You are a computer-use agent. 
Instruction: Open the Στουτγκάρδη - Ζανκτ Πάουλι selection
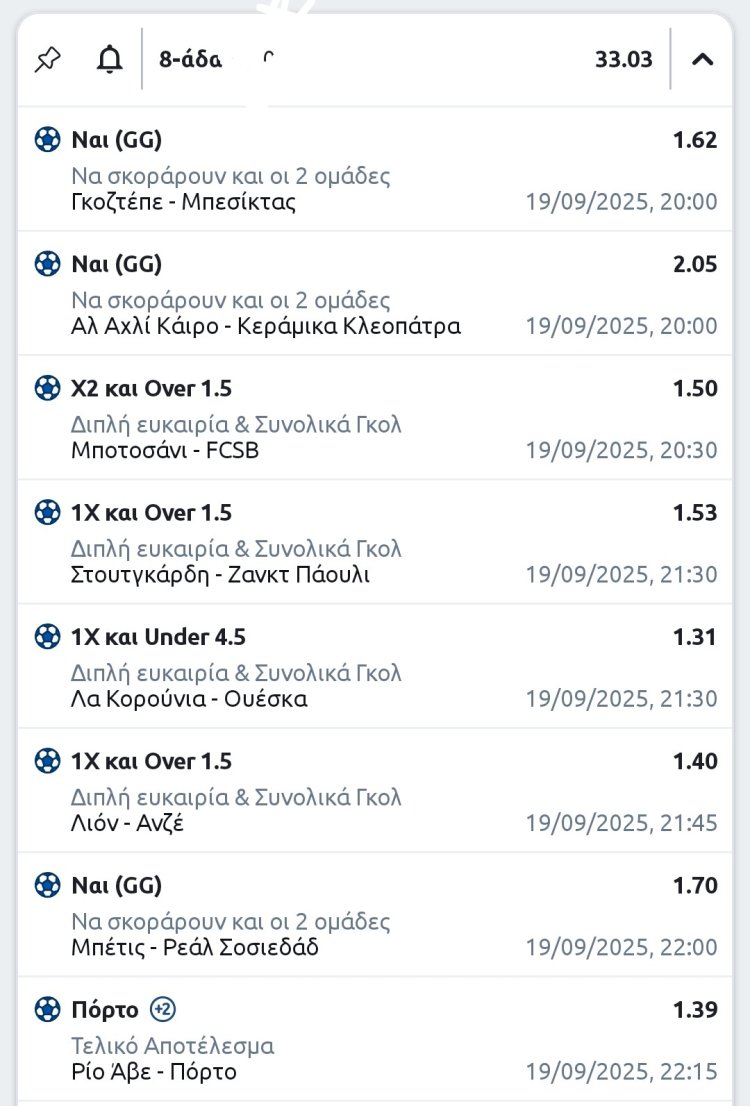[220, 575]
